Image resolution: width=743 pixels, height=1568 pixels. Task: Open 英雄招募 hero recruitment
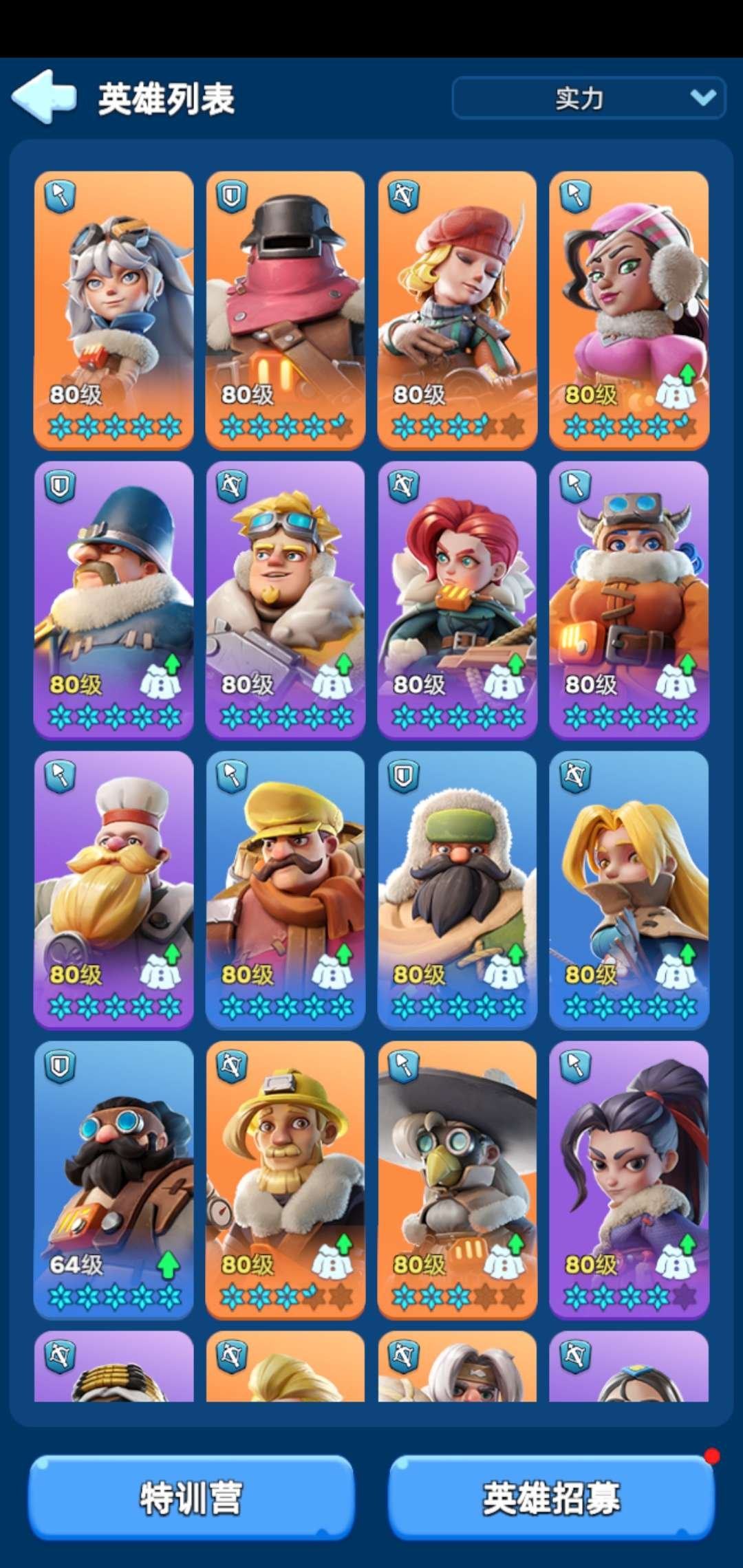pyautogui.click(x=551, y=1497)
